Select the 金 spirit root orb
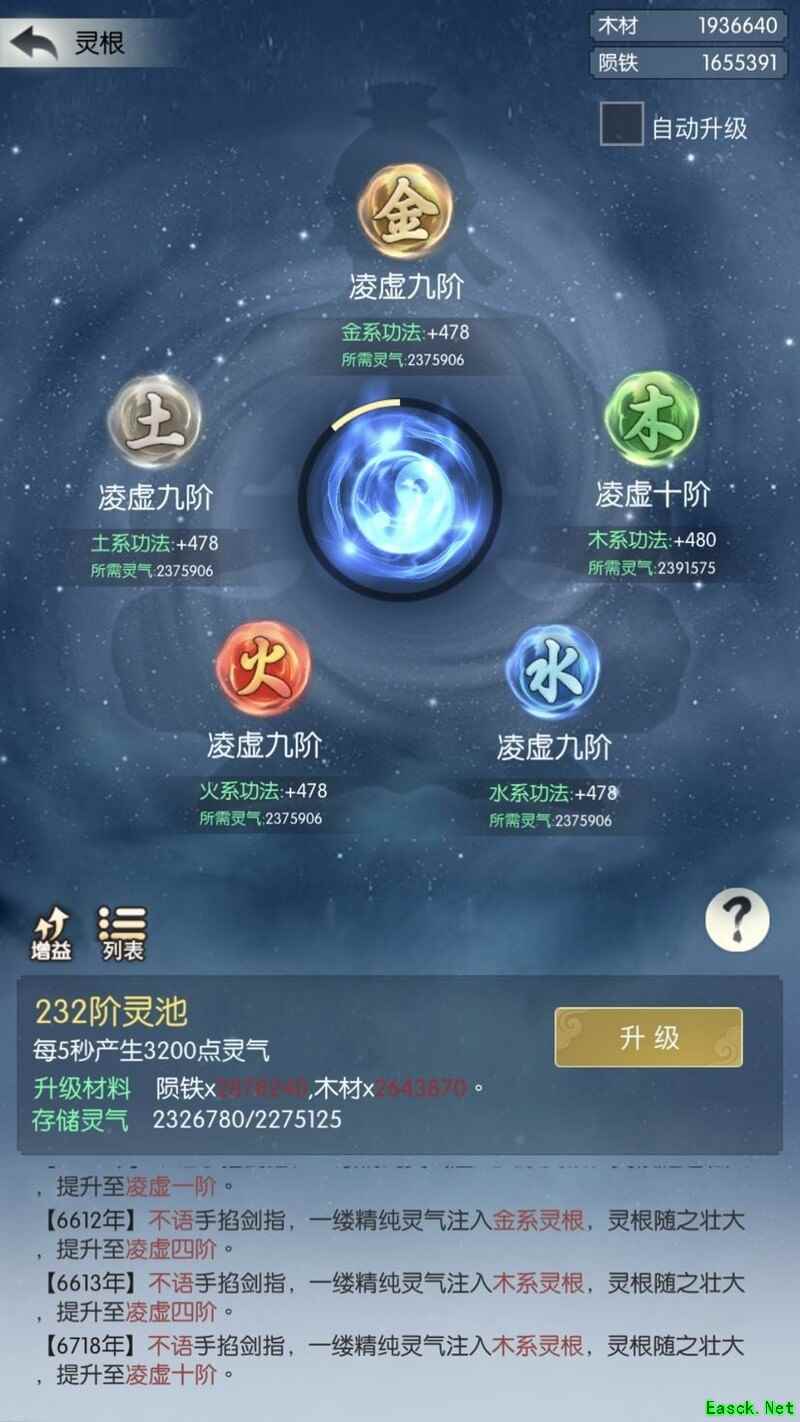Viewport: 800px width, 1422px height. [x=405, y=212]
